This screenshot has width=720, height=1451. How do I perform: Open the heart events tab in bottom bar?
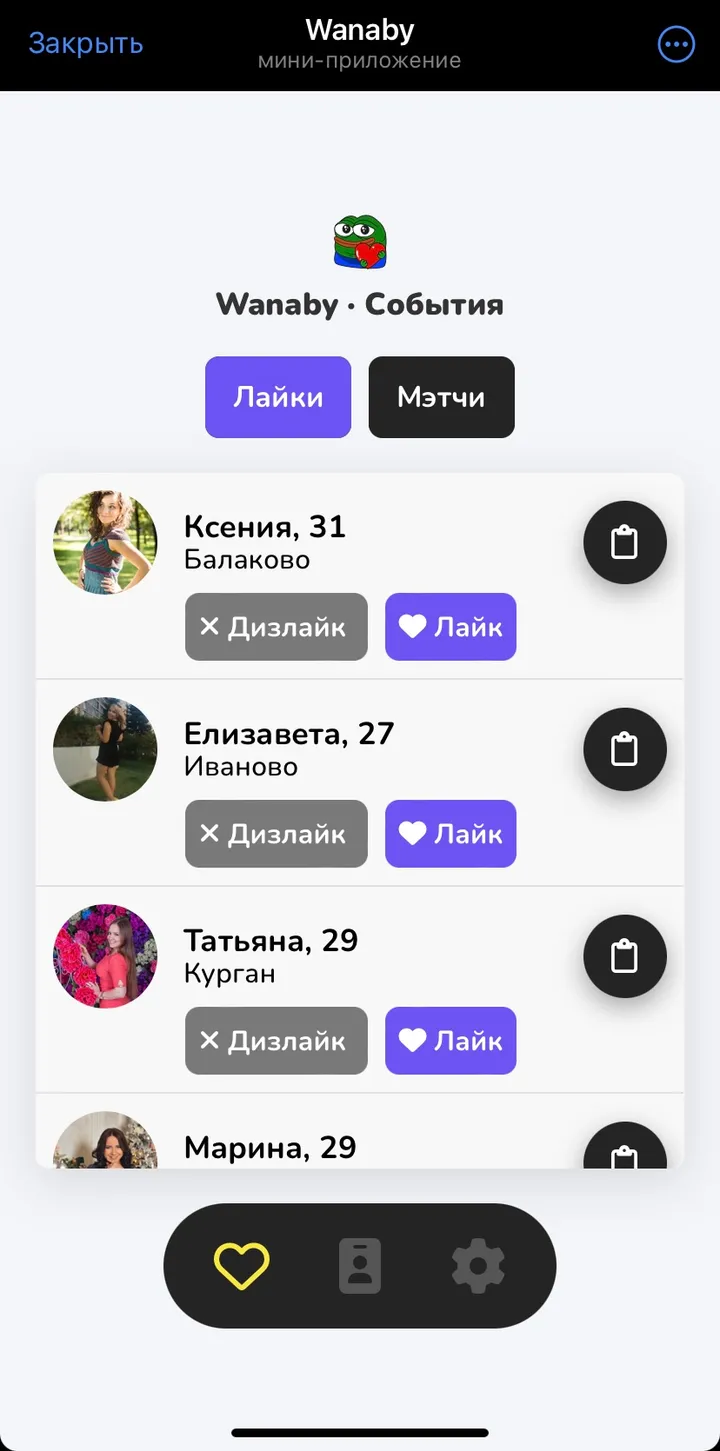click(x=242, y=1266)
